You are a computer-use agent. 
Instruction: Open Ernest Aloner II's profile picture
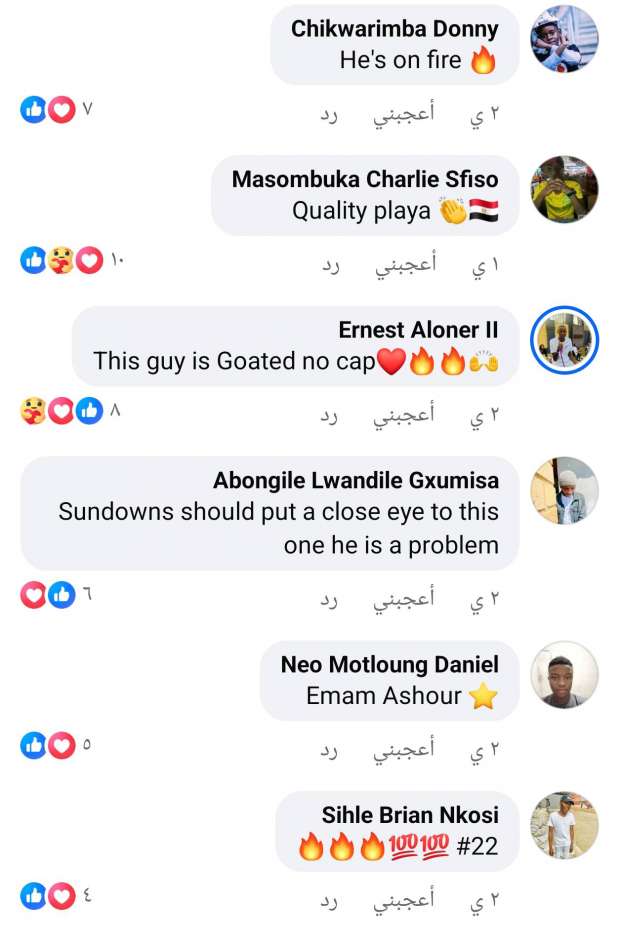click(x=564, y=341)
